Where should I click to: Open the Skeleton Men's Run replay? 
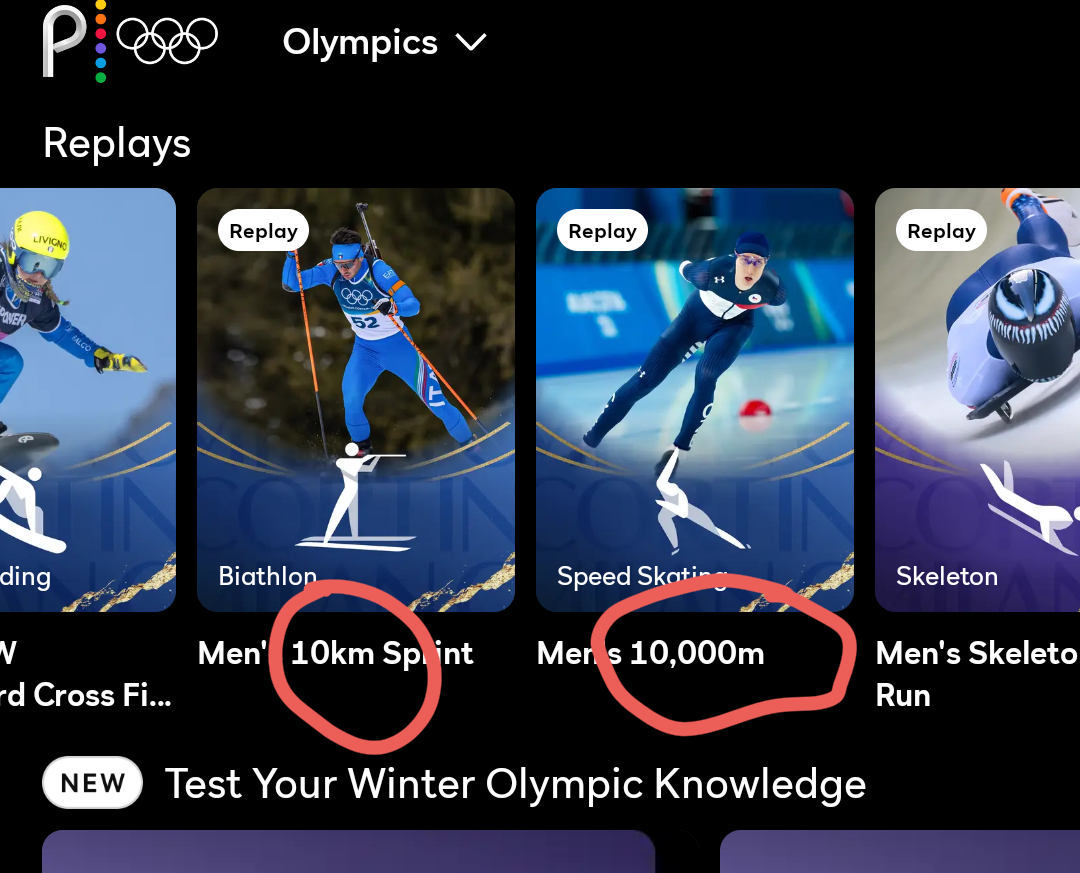tap(977, 400)
